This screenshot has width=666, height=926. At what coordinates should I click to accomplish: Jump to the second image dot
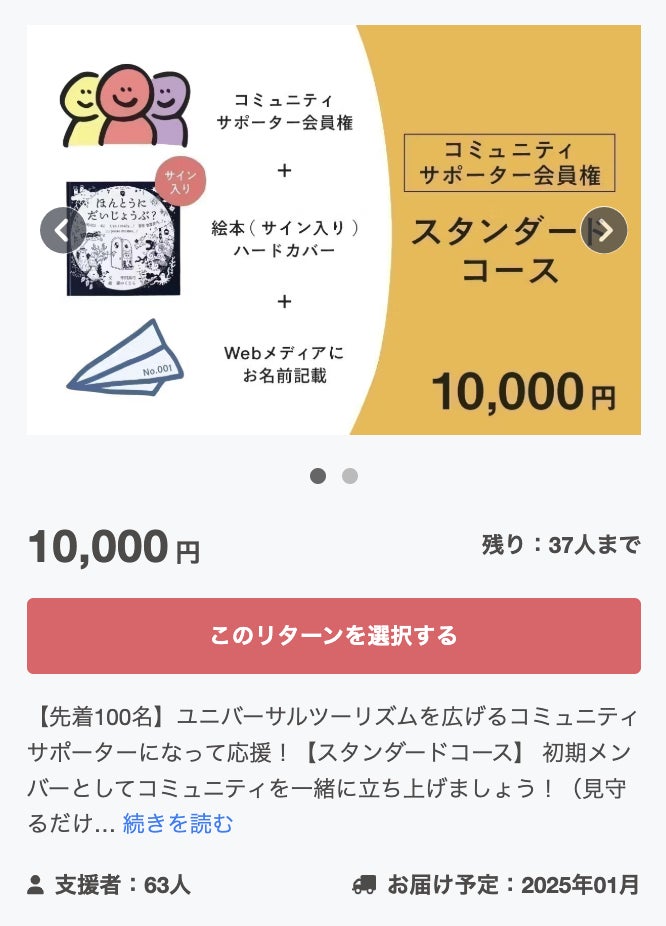[x=349, y=476]
